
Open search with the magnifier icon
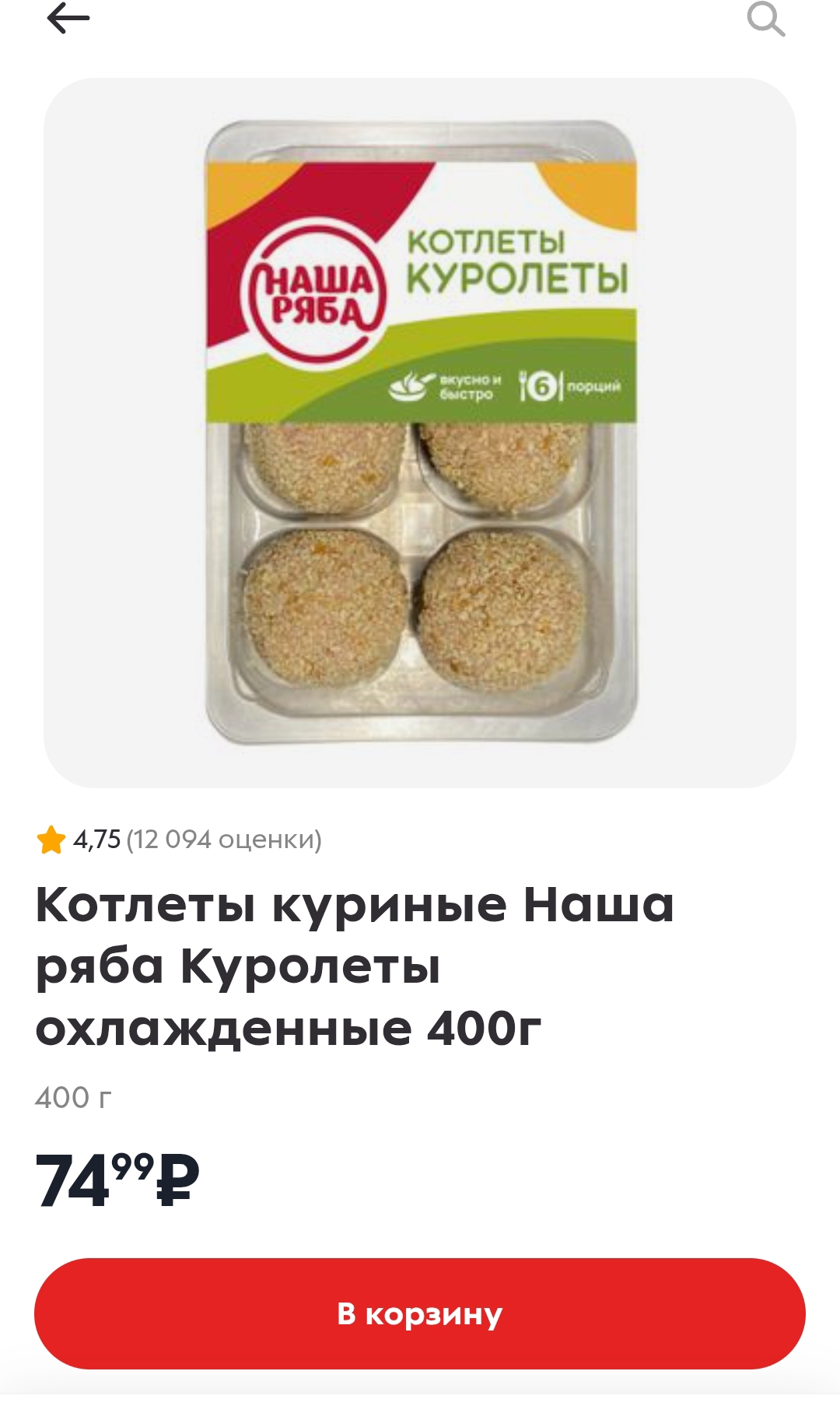click(x=765, y=19)
